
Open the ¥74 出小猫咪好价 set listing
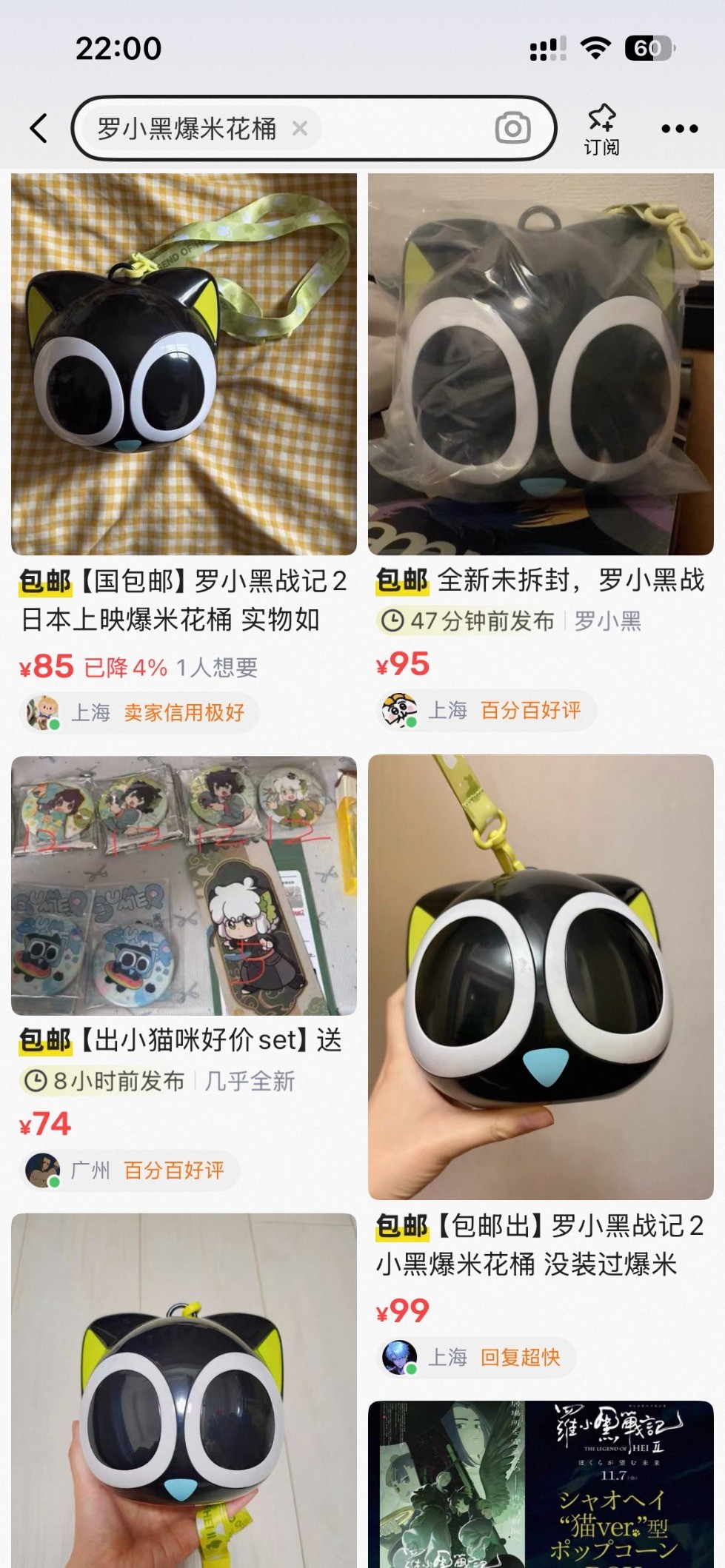point(184,885)
